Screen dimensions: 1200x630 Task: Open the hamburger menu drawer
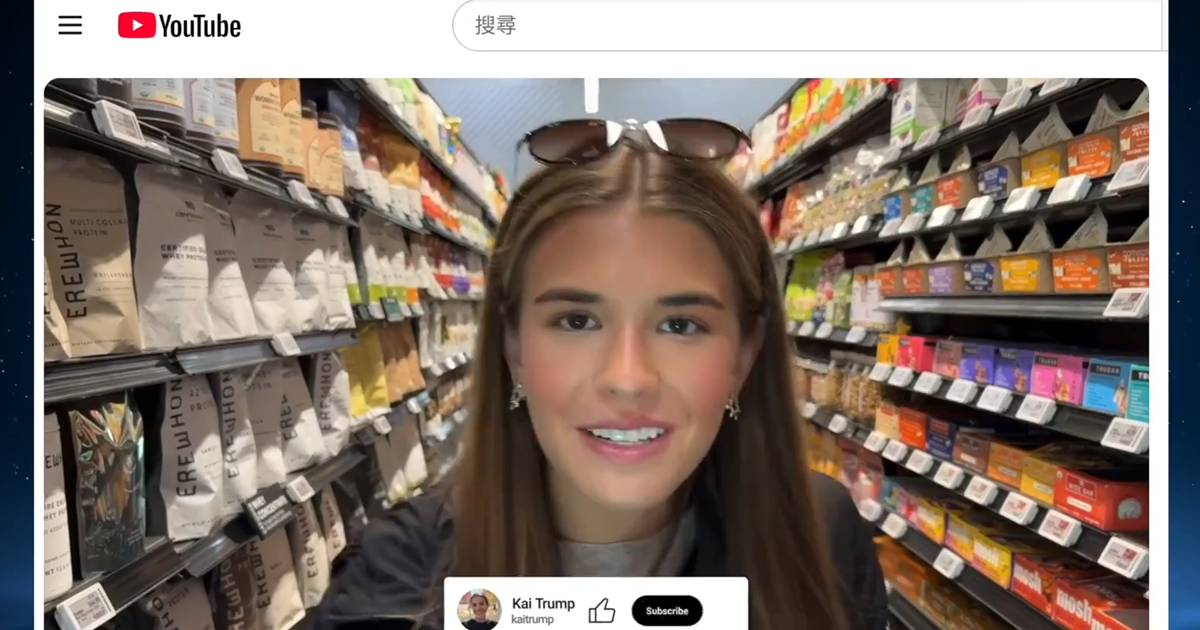pyautogui.click(x=70, y=26)
